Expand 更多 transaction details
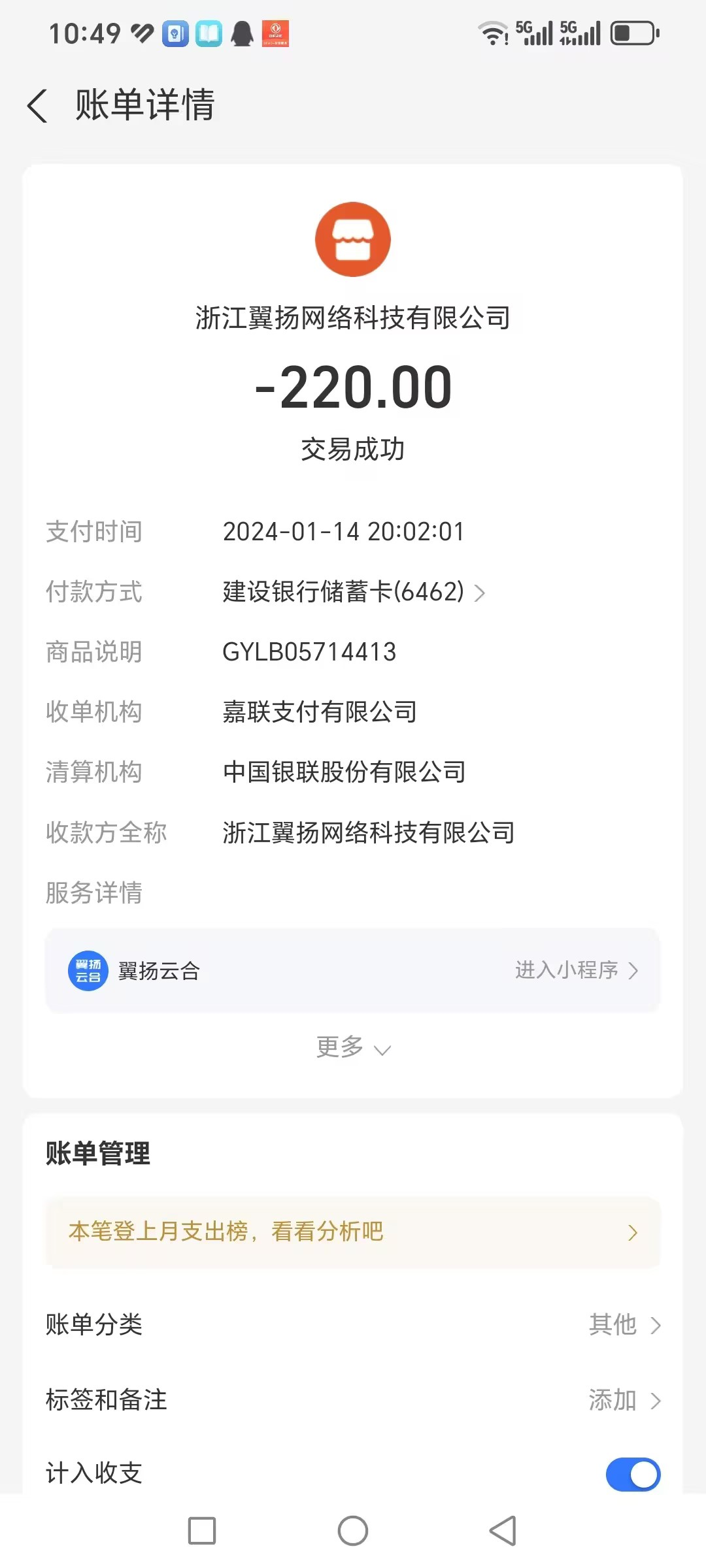The image size is (706, 1568). (x=353, y=1047)
